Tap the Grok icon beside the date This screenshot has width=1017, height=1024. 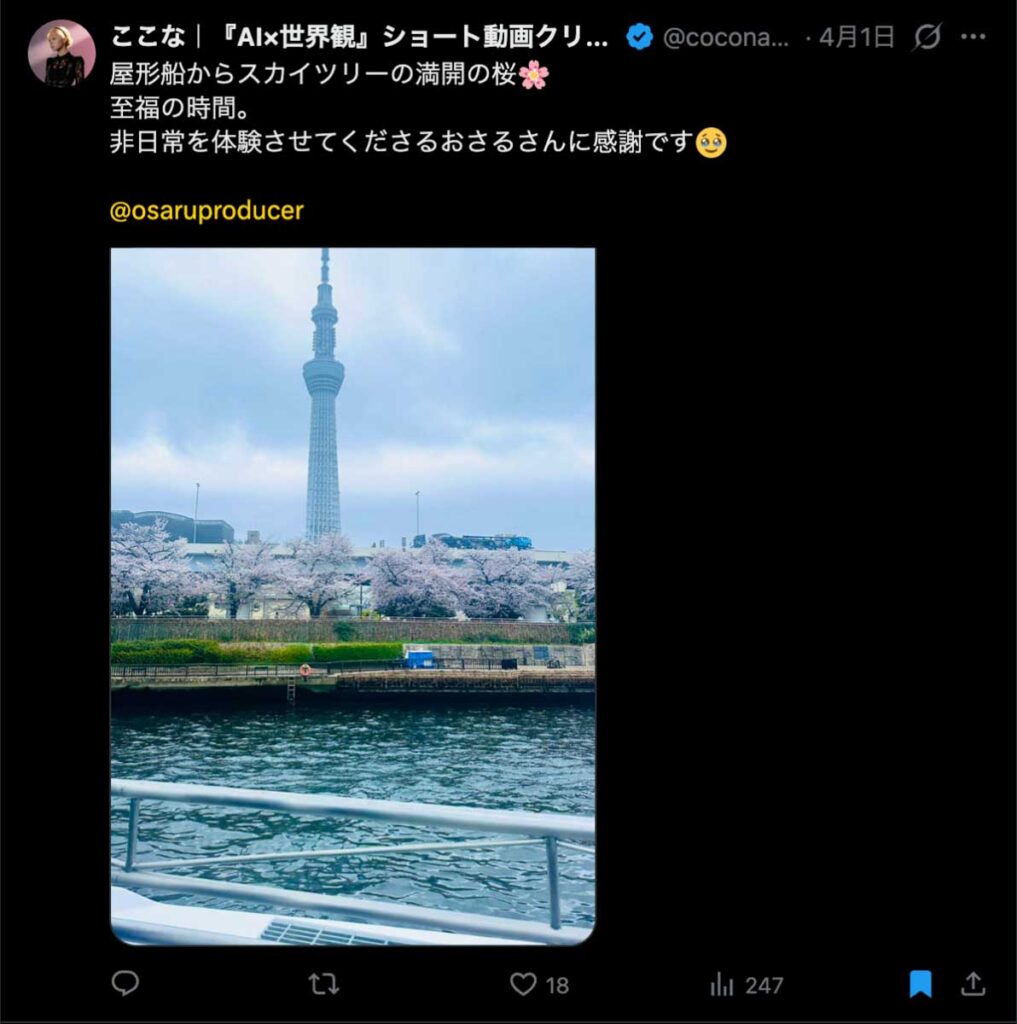tap(928, 37)
